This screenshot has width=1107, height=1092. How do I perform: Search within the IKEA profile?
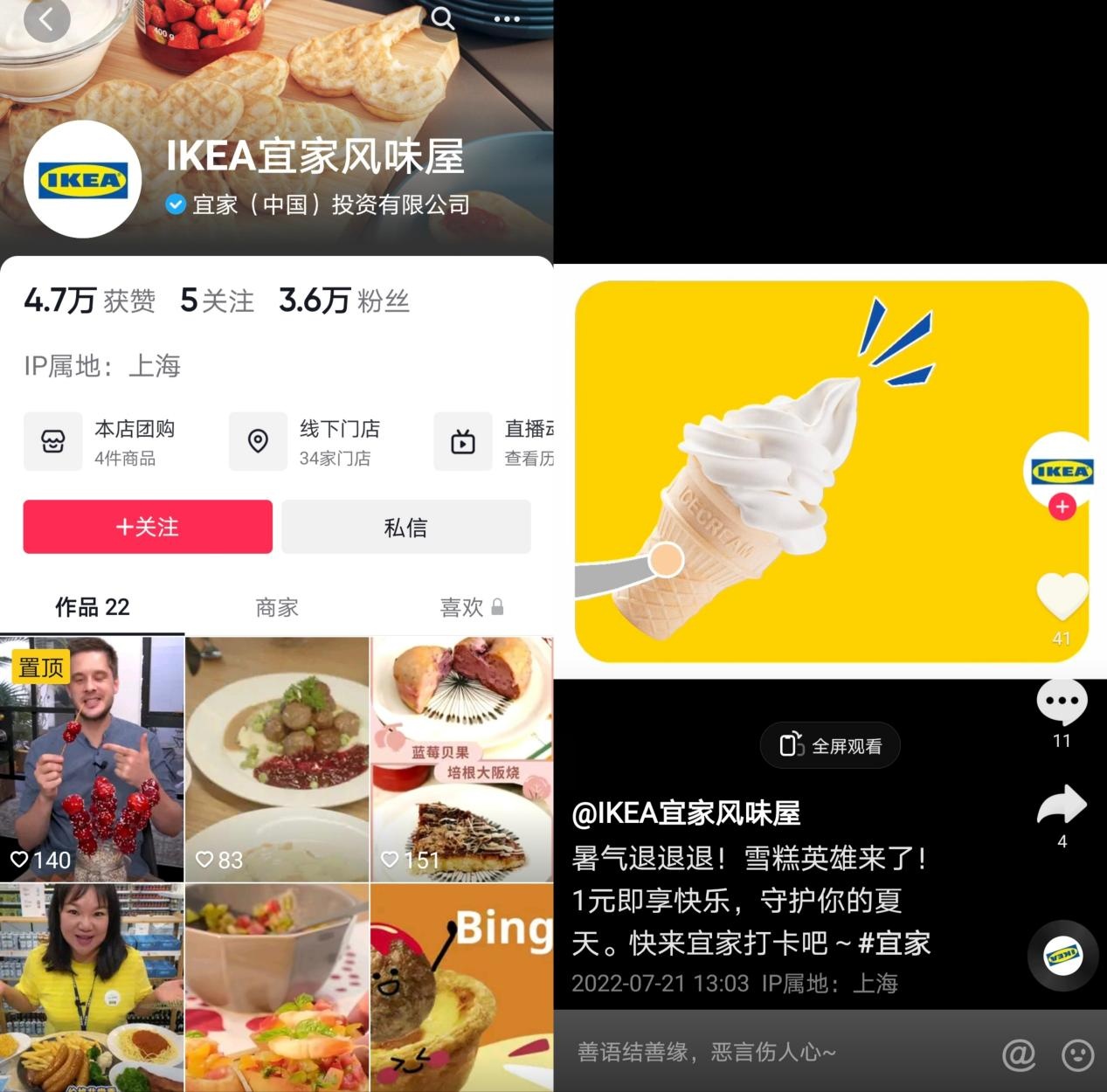click(x=443, y=19)
